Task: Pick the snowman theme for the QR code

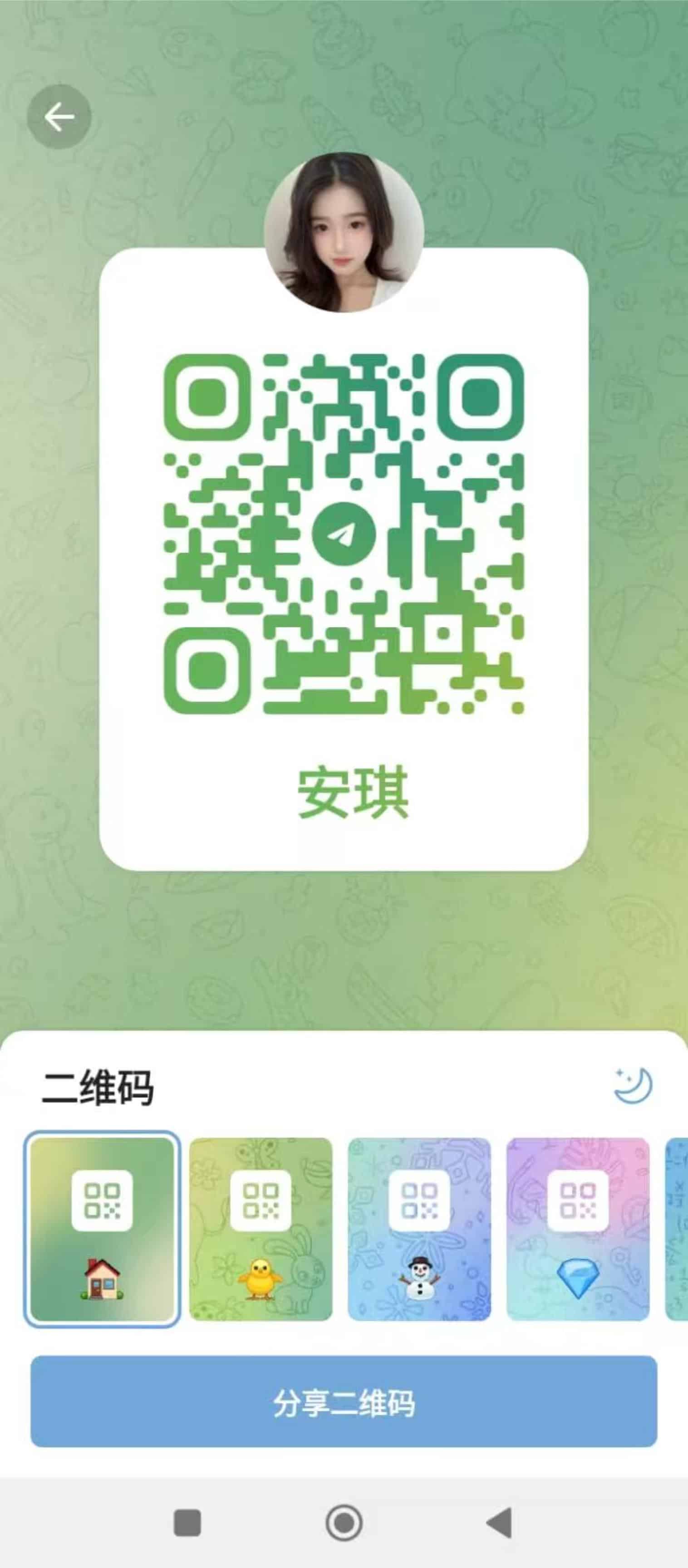Action: pyautogui.click(x=419, y=1229)
